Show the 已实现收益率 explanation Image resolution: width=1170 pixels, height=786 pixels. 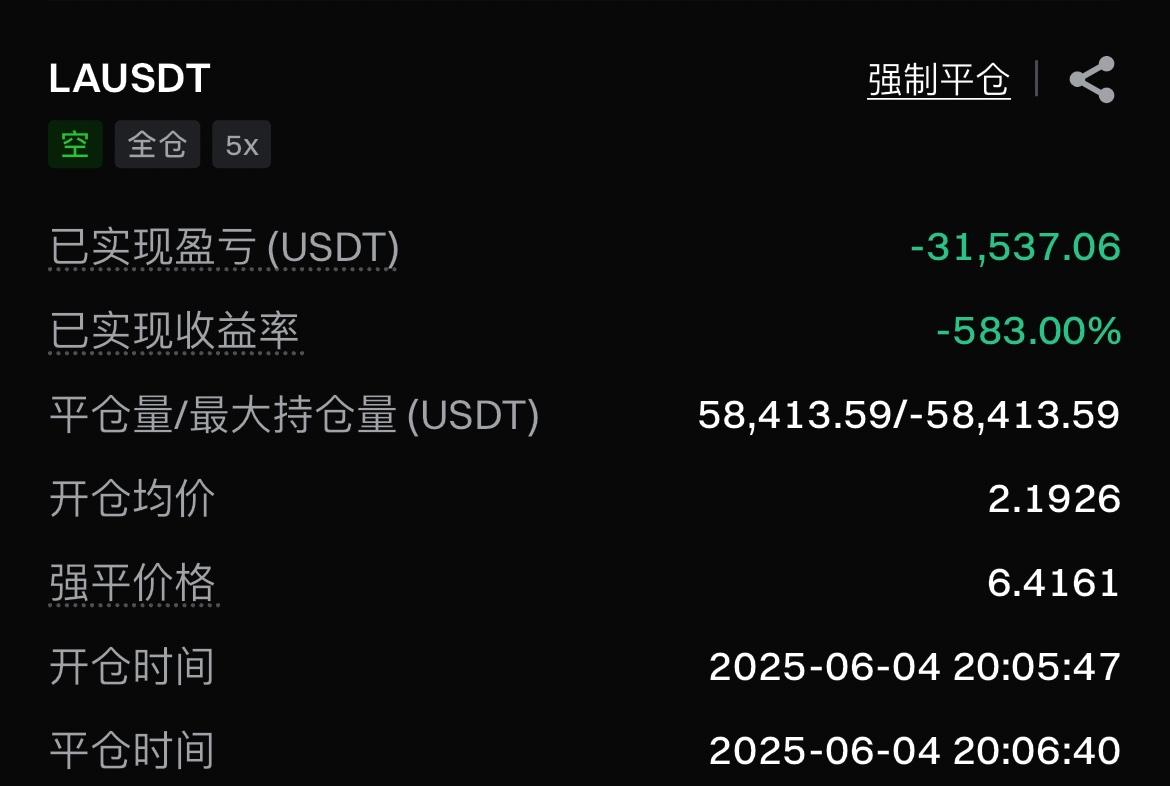click(x=174, y=332)
